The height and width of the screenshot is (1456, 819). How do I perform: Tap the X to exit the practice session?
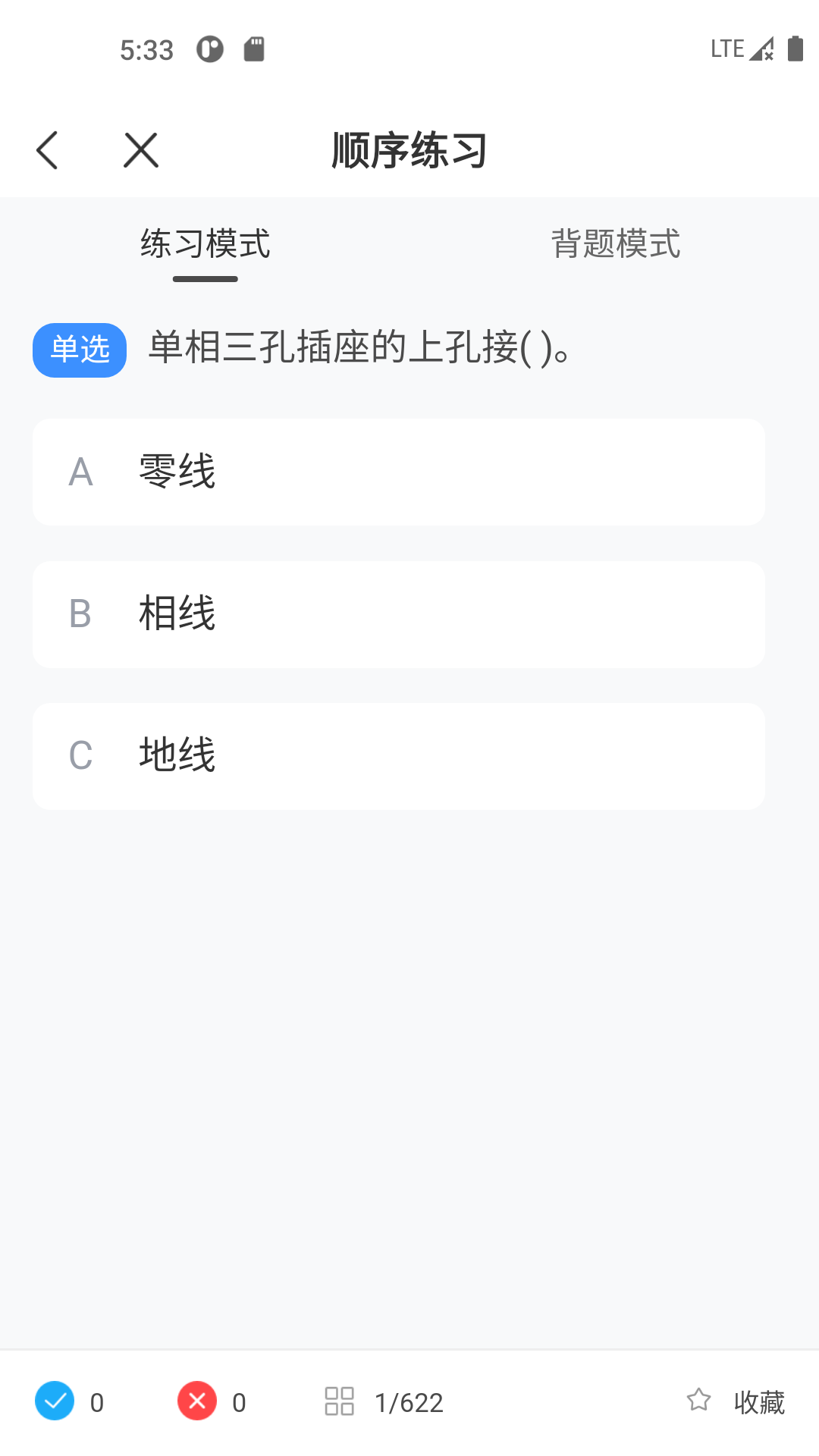coord(140,149)
